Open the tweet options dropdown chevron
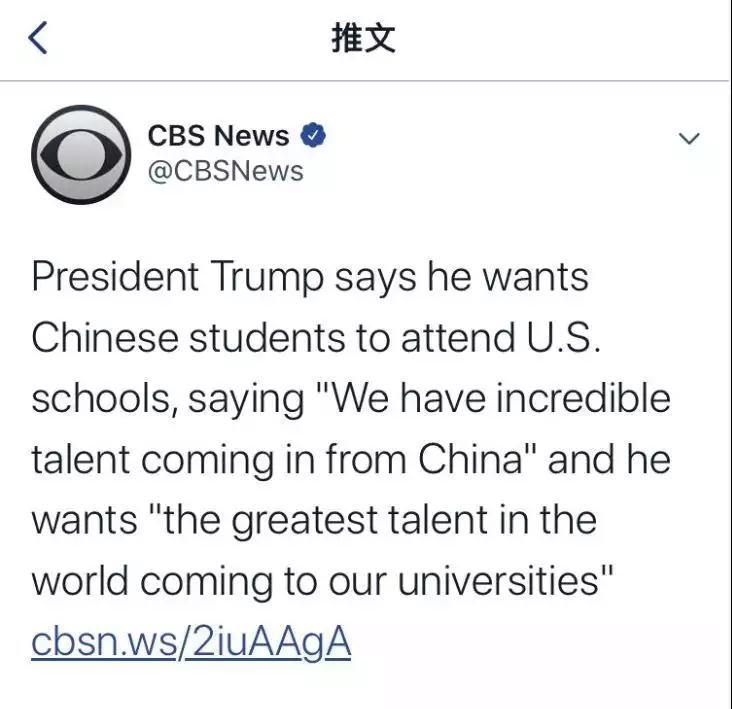This screenshot has height=709, width=732. click(x=689, y=139)
